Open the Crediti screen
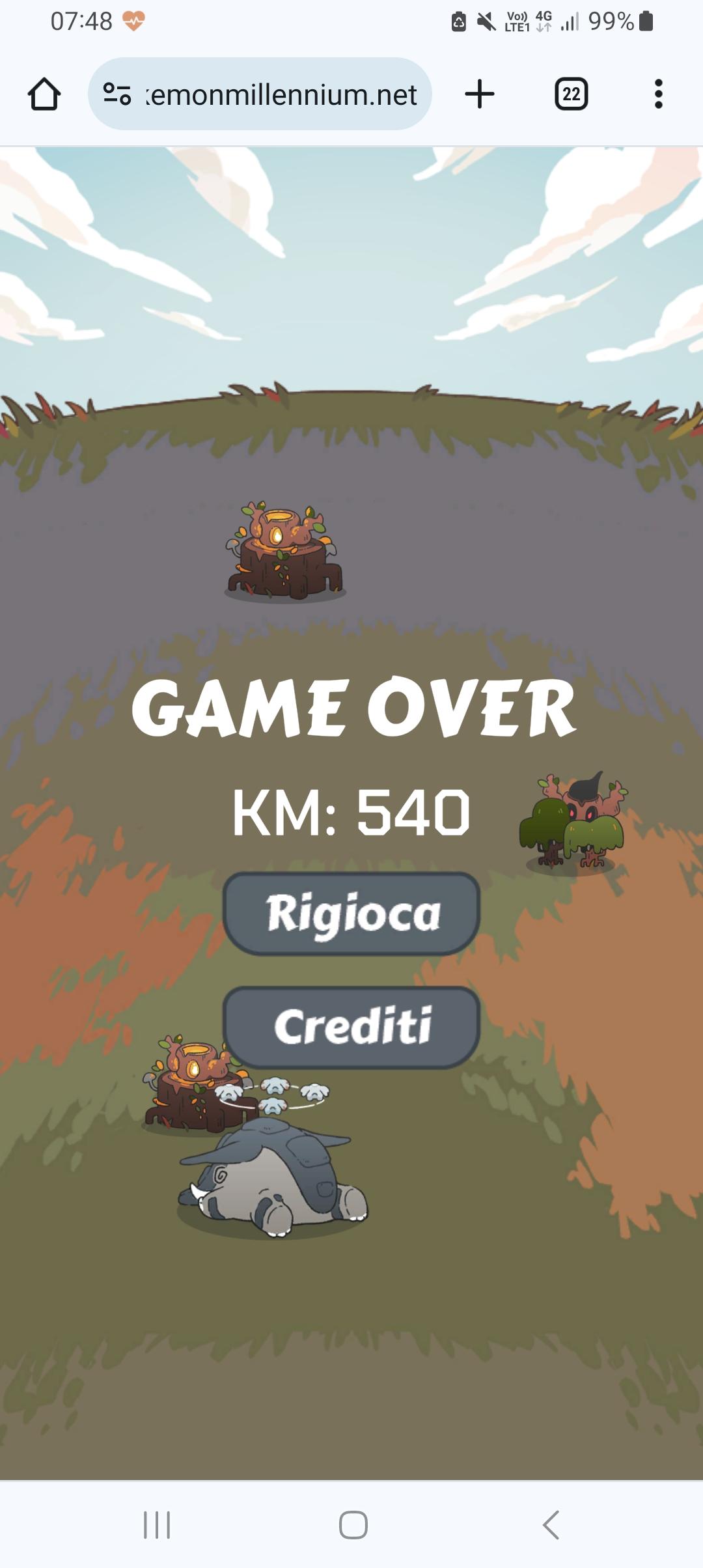Screen dimensions: 703x1568 [x=351, y=1027]
